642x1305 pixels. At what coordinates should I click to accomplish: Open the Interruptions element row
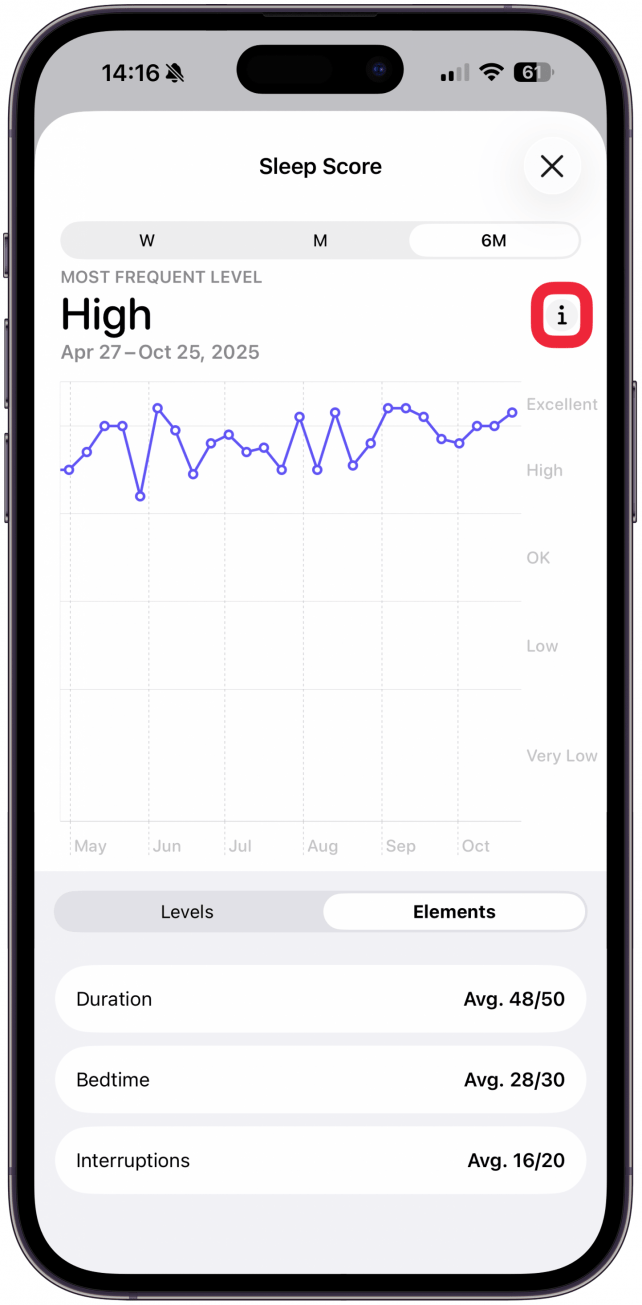[x=320, y=1161]
